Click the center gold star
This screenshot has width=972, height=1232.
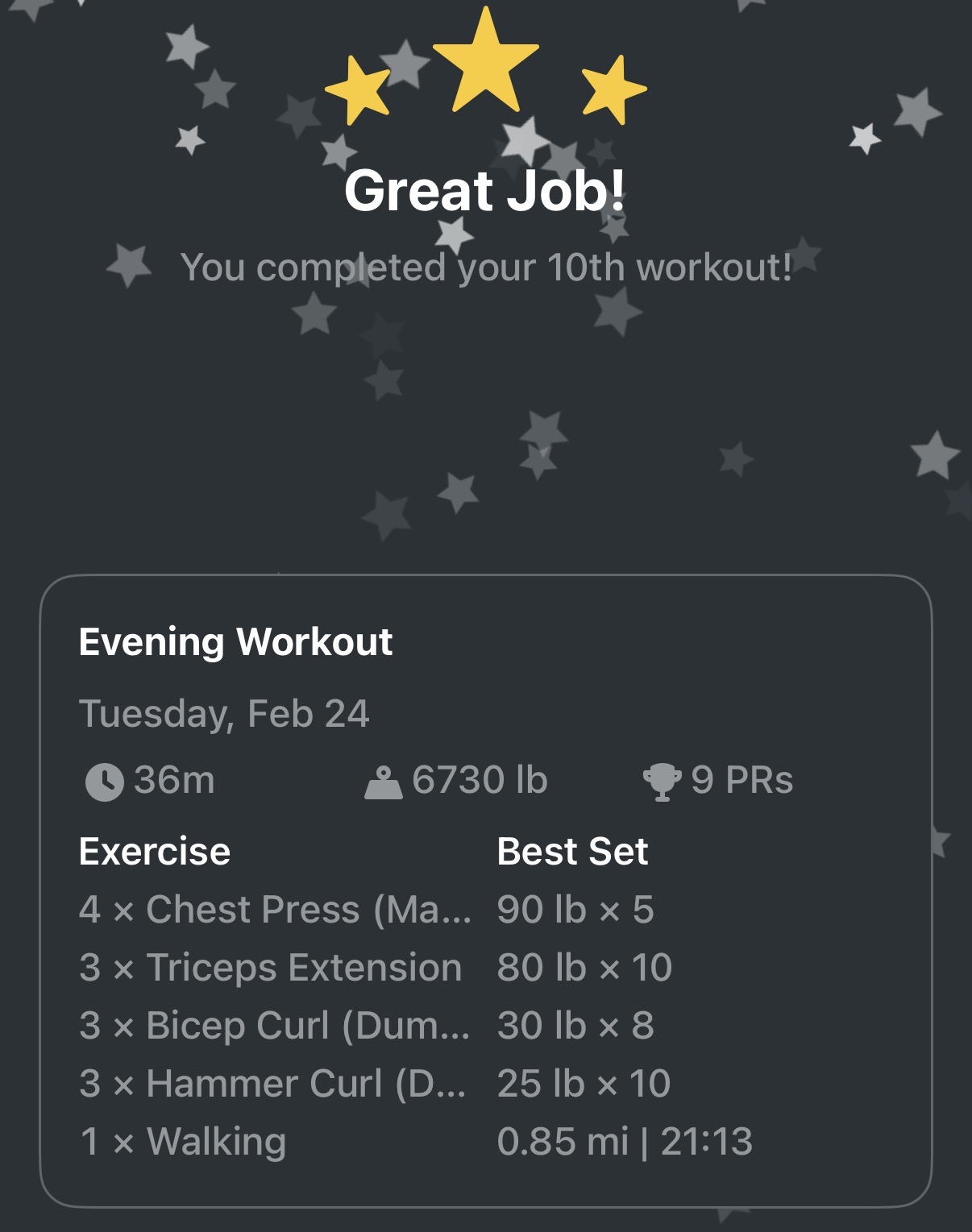point(486,64)
